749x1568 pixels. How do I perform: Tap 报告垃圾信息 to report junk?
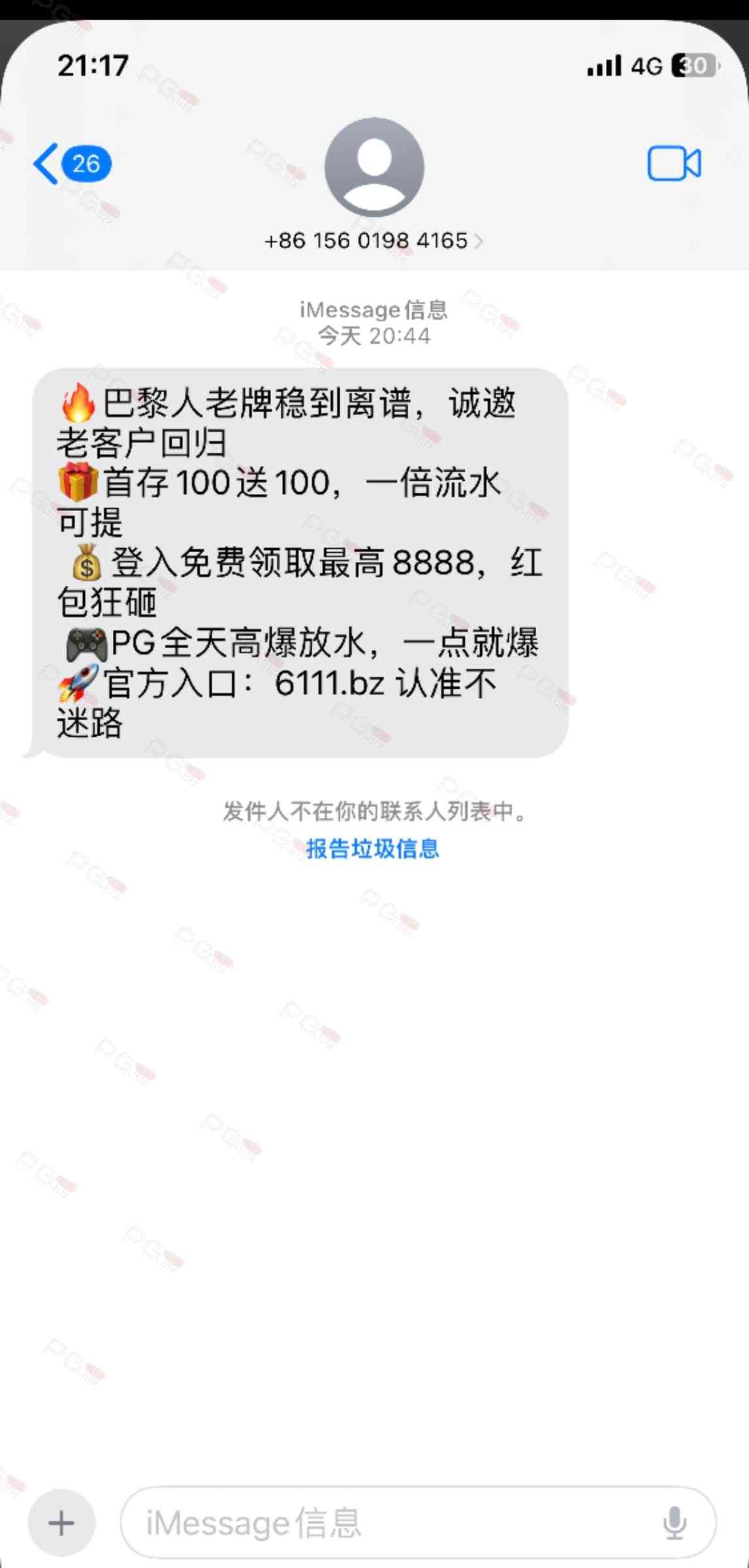tap(373, 849)
